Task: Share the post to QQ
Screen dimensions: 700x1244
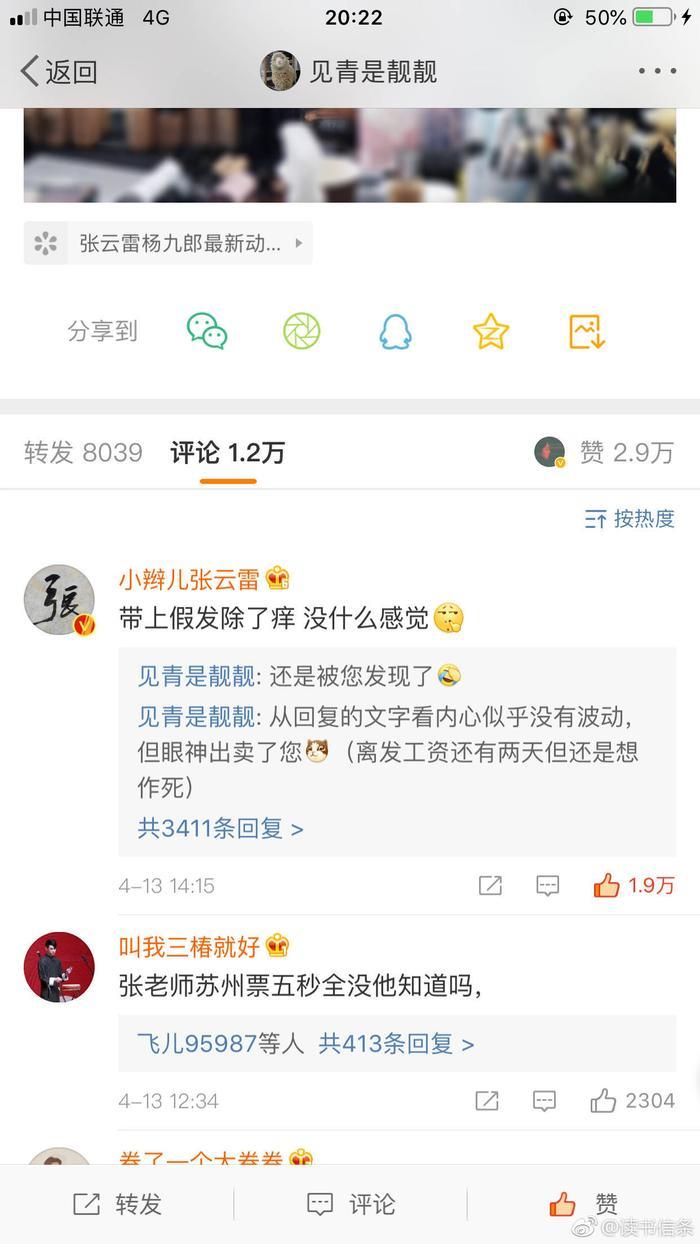Action: (x=395, y=331)
